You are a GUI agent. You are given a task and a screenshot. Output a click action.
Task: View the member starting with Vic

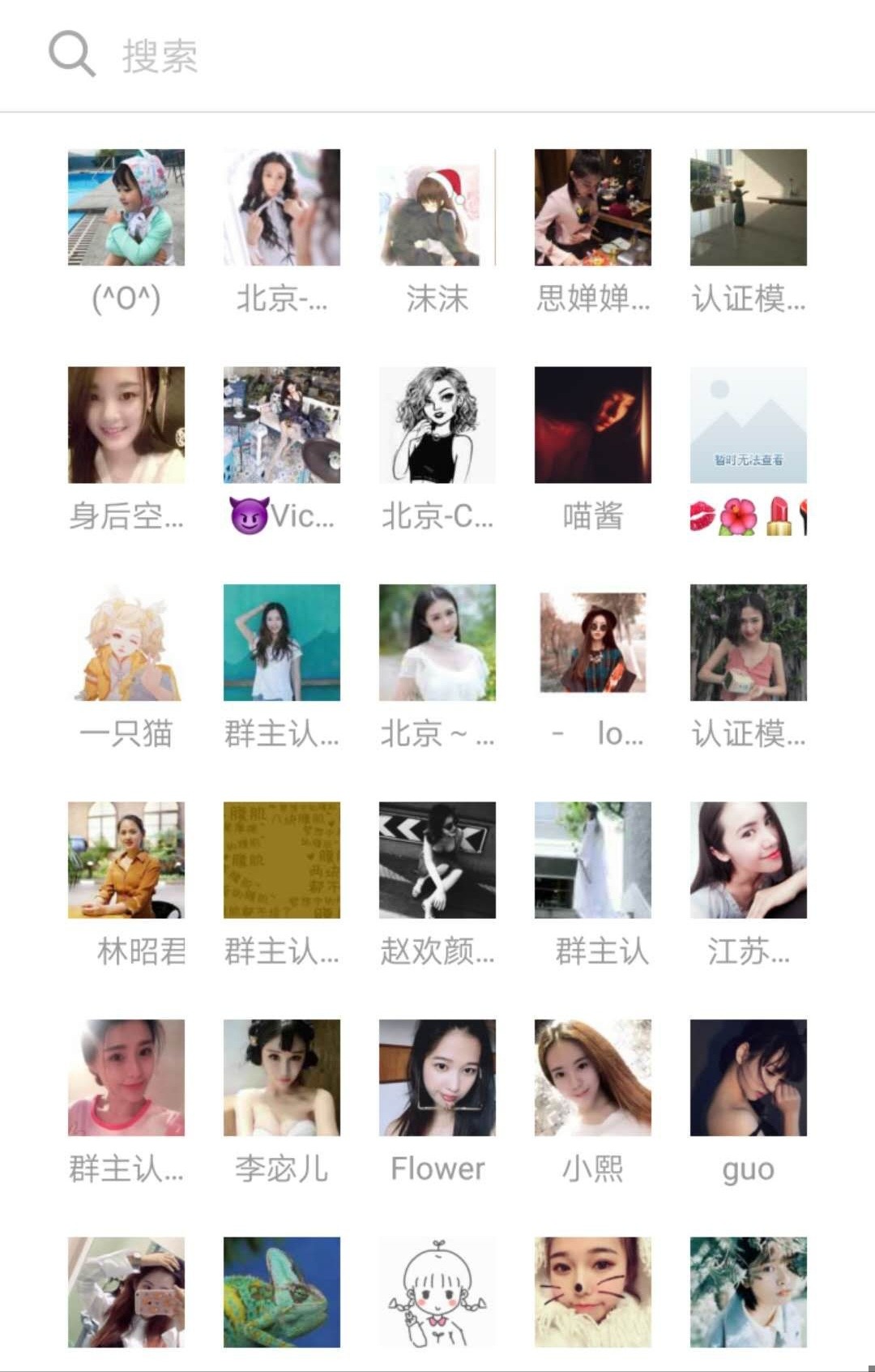pos(282,425)
